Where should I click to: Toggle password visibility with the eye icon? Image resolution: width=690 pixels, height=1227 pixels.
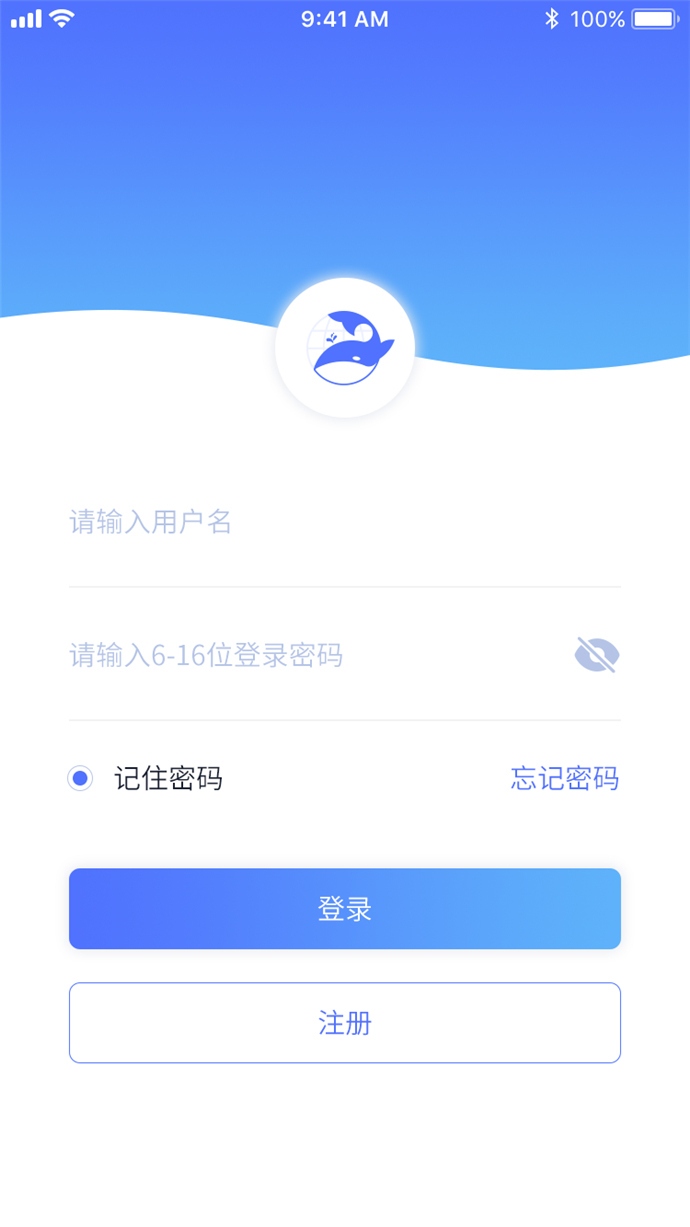point(597,655)
